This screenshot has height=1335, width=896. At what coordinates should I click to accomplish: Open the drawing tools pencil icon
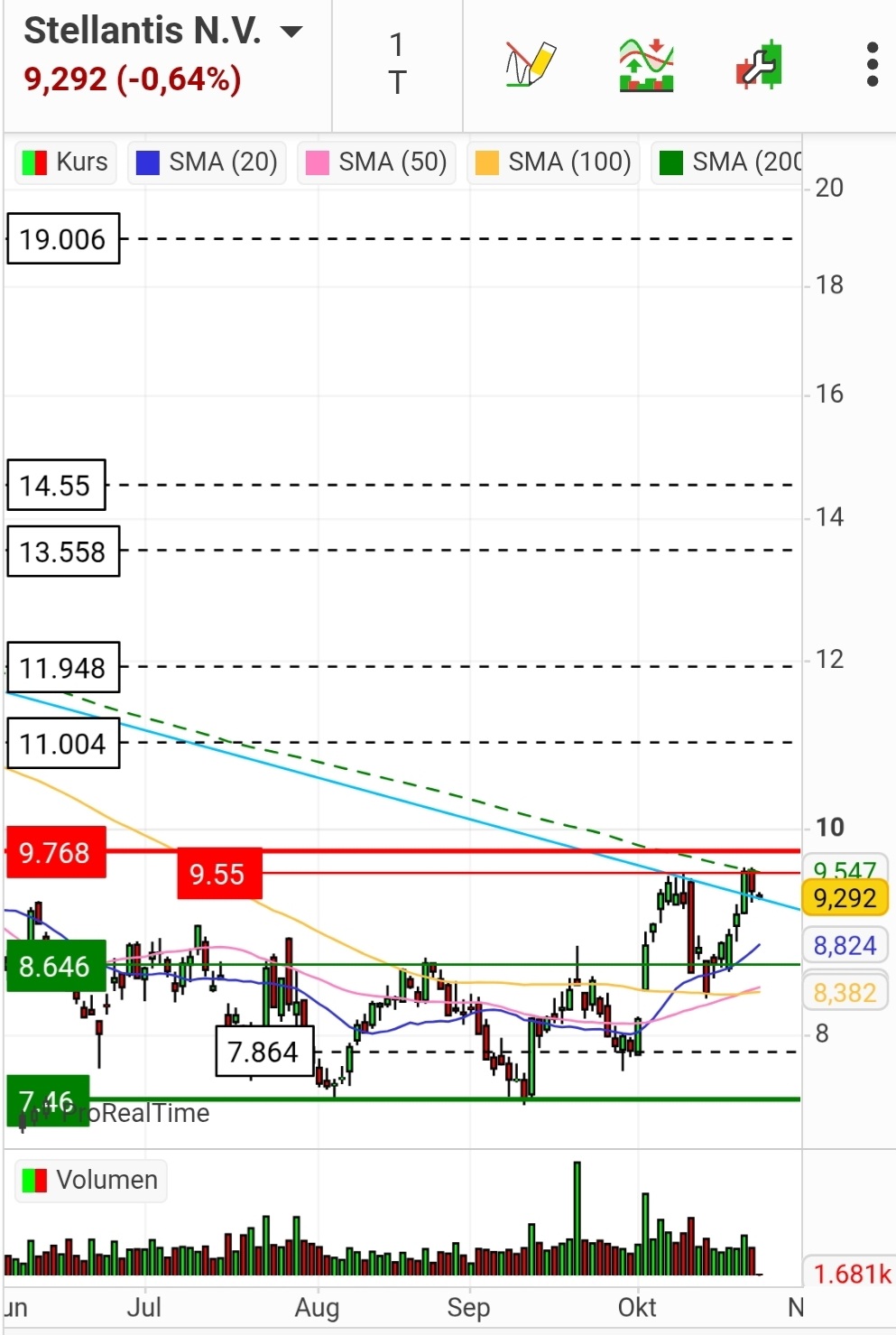tap(531, 63)
